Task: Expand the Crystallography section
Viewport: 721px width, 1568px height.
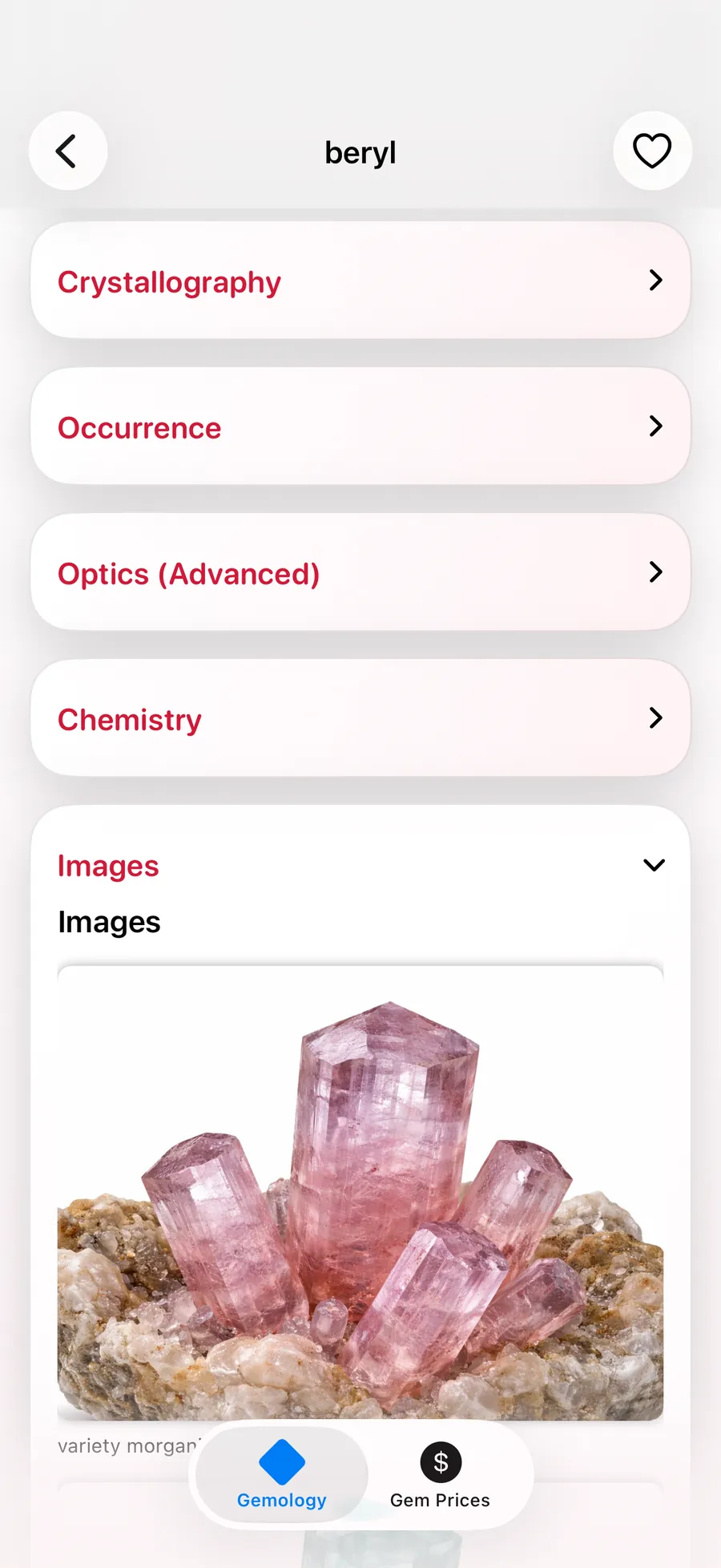Action: 359,281
